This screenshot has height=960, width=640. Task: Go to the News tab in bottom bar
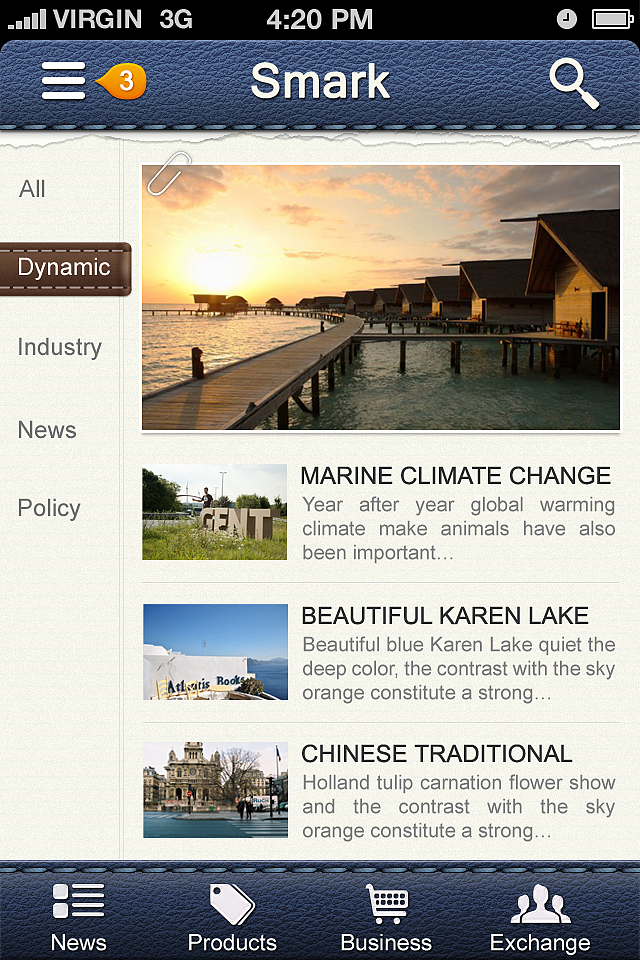coord(78,917)
